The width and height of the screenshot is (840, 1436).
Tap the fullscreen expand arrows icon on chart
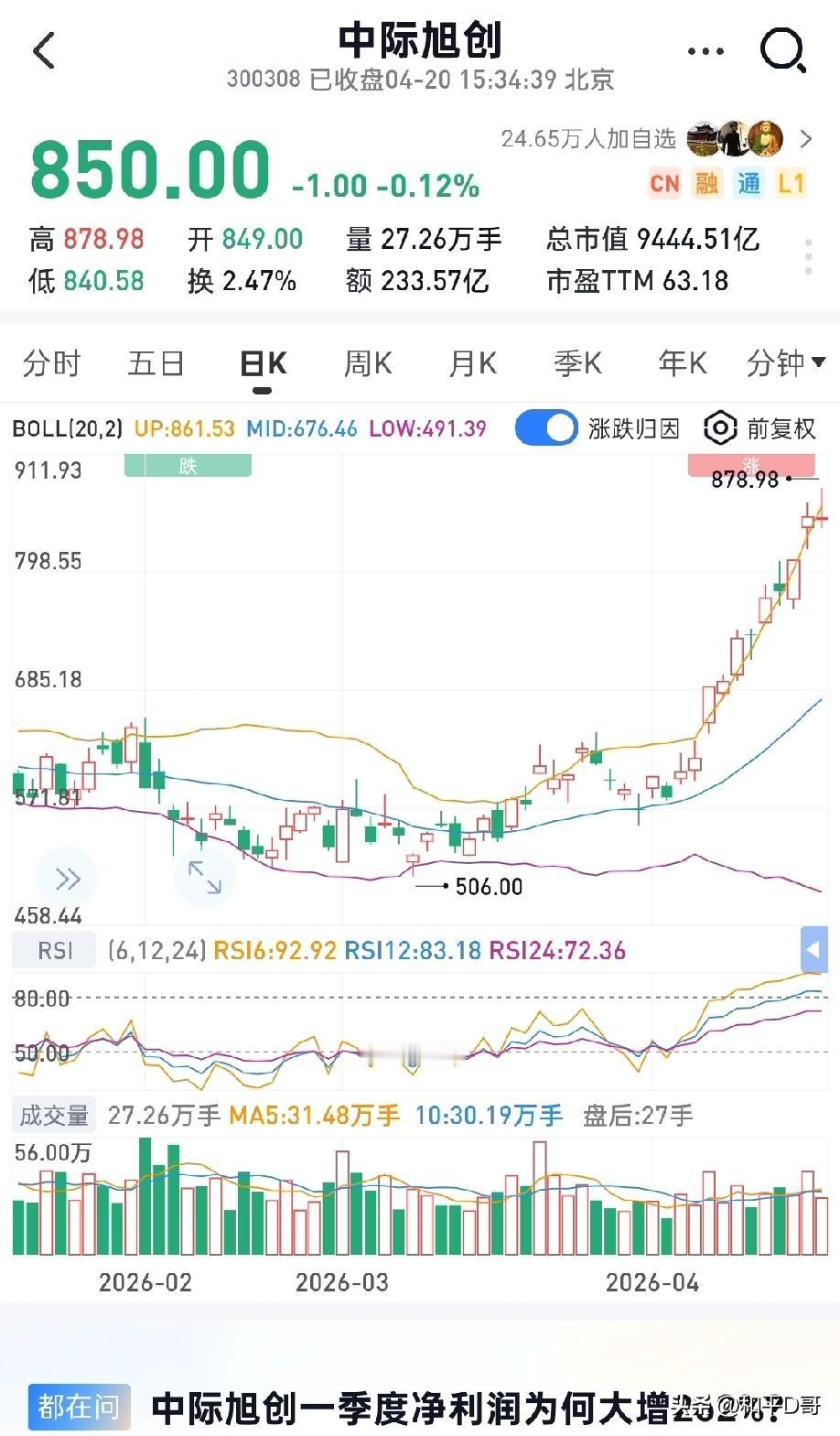(x=204, y=878)
